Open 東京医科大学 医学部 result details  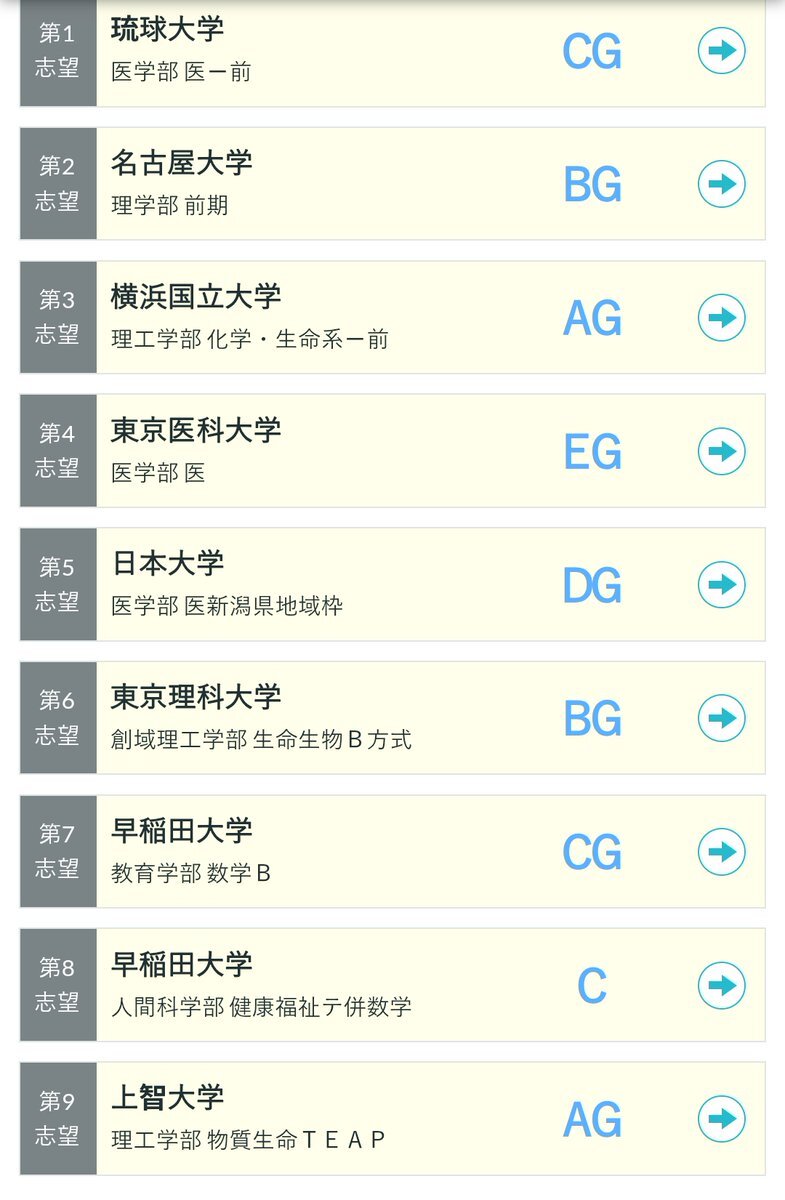(721, 451)
